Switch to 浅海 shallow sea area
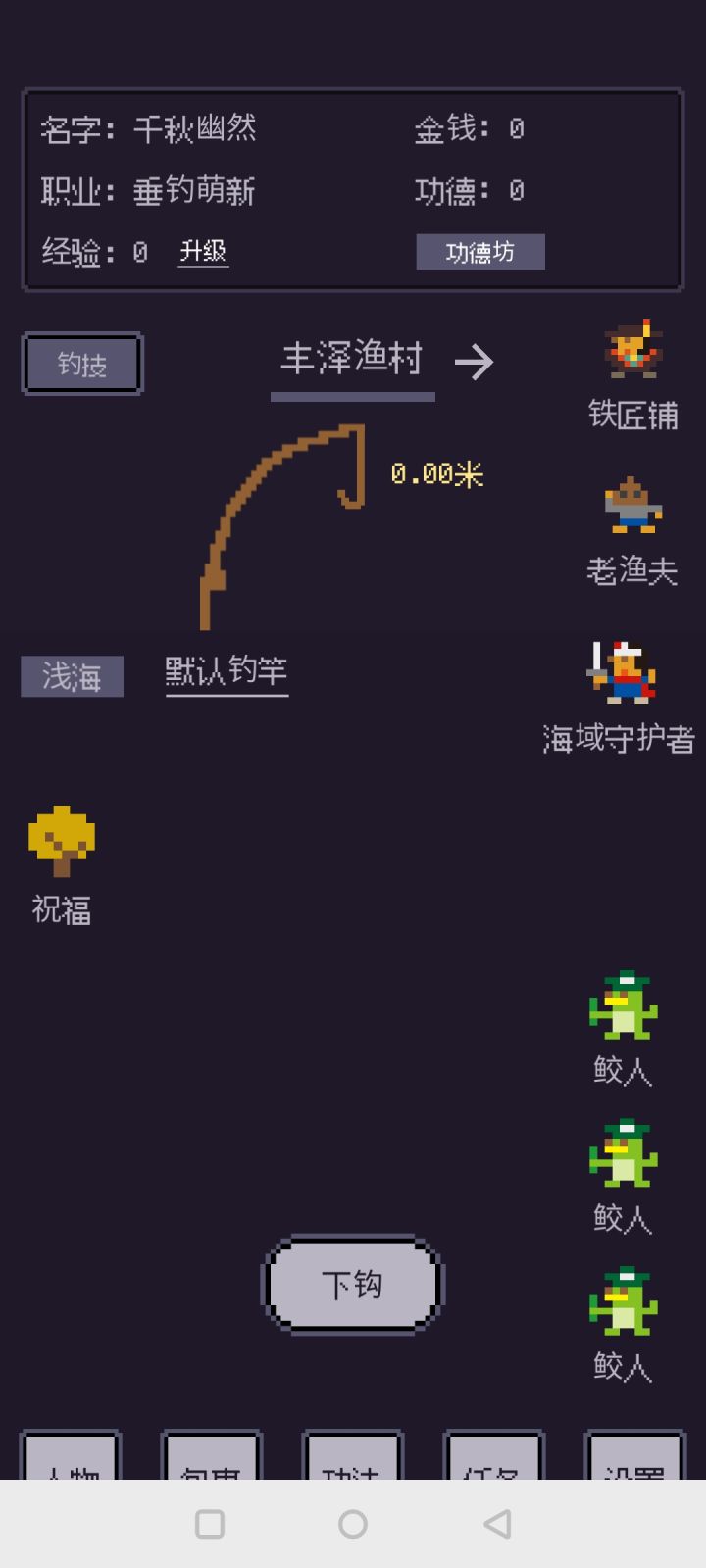This screenshot has width=706, height=1568. tap(71, 676)
